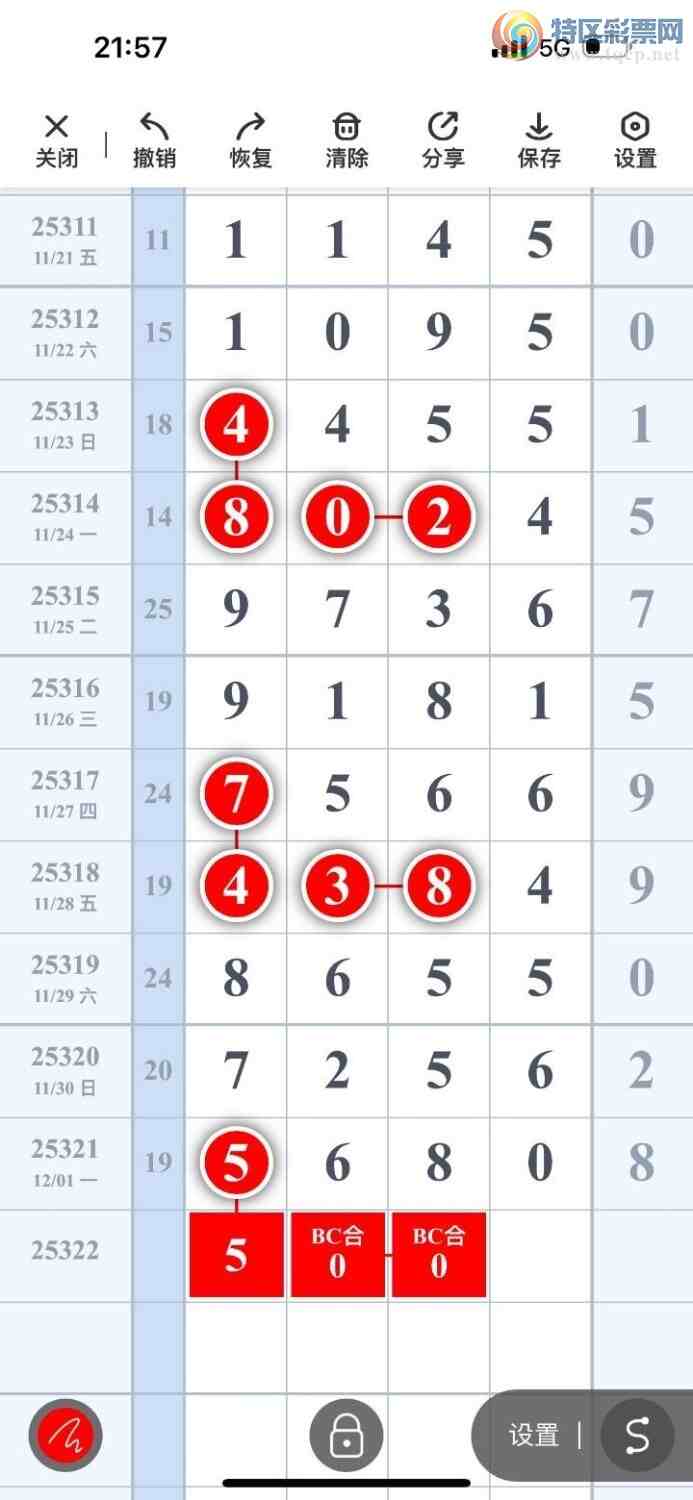This screenshot has height=1500, width=693.
Task: Redo the undone action (恢复)
Action: point(251,140)
